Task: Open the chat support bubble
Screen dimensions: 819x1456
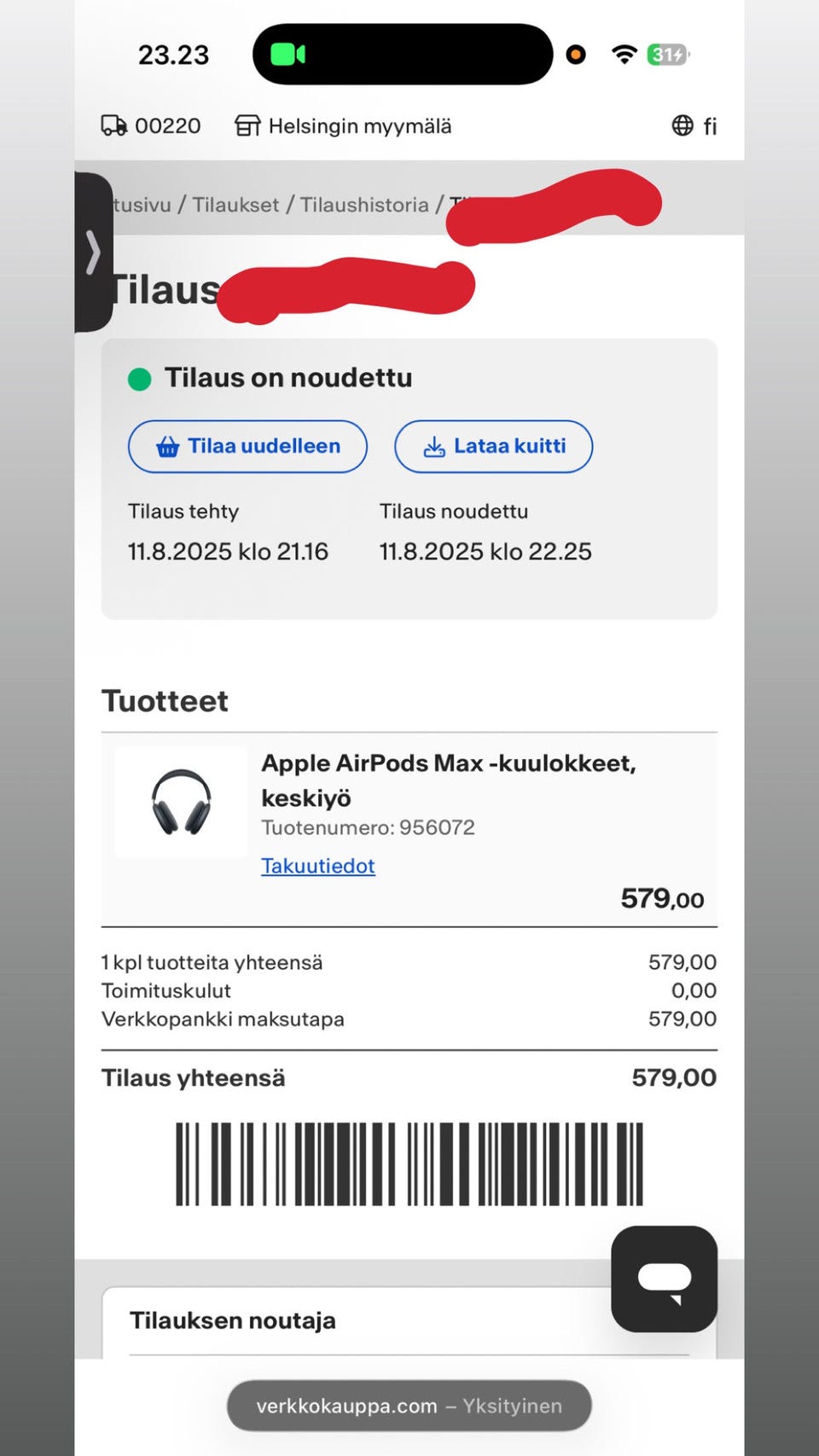Action: click(x=664, y=1279)
